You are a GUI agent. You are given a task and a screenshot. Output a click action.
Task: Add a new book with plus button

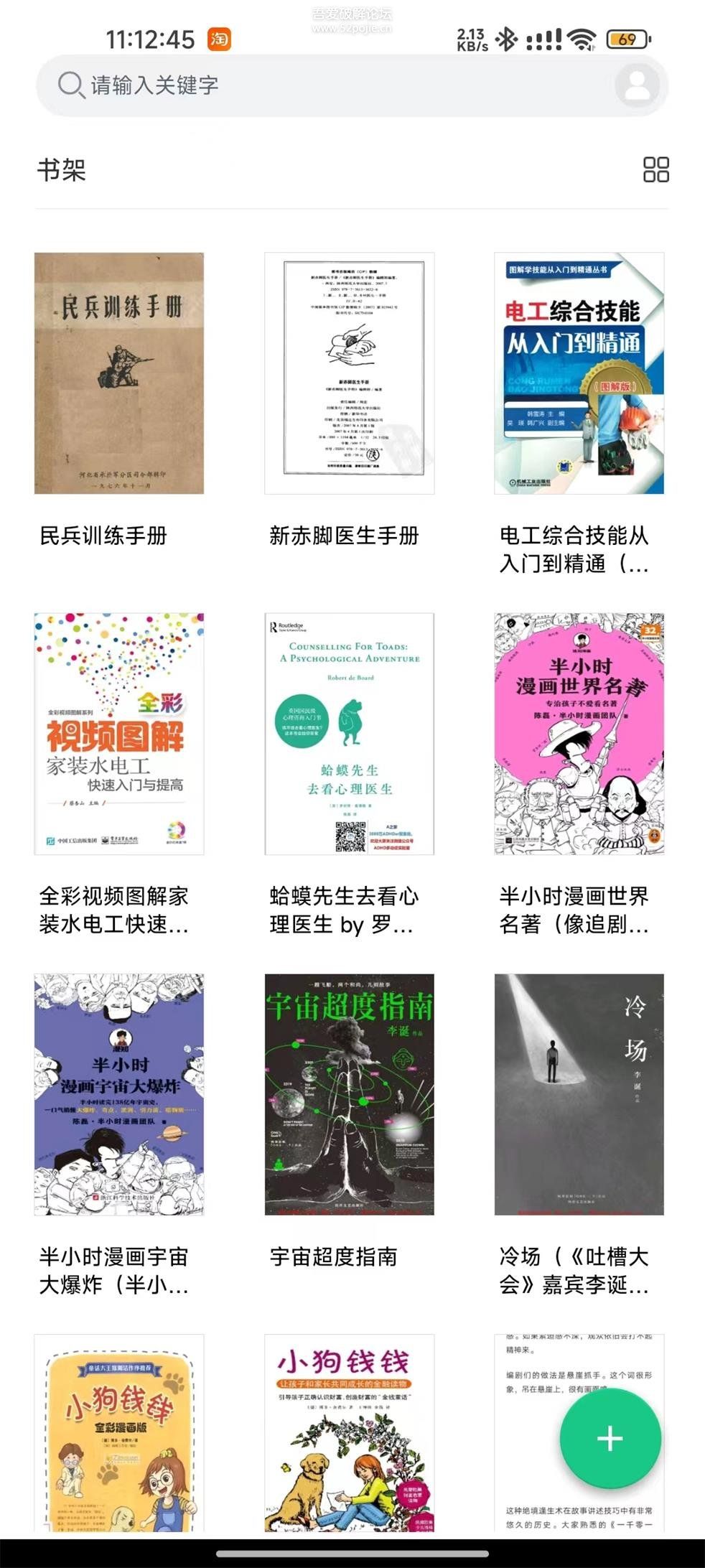click(x=610, y=1439)
